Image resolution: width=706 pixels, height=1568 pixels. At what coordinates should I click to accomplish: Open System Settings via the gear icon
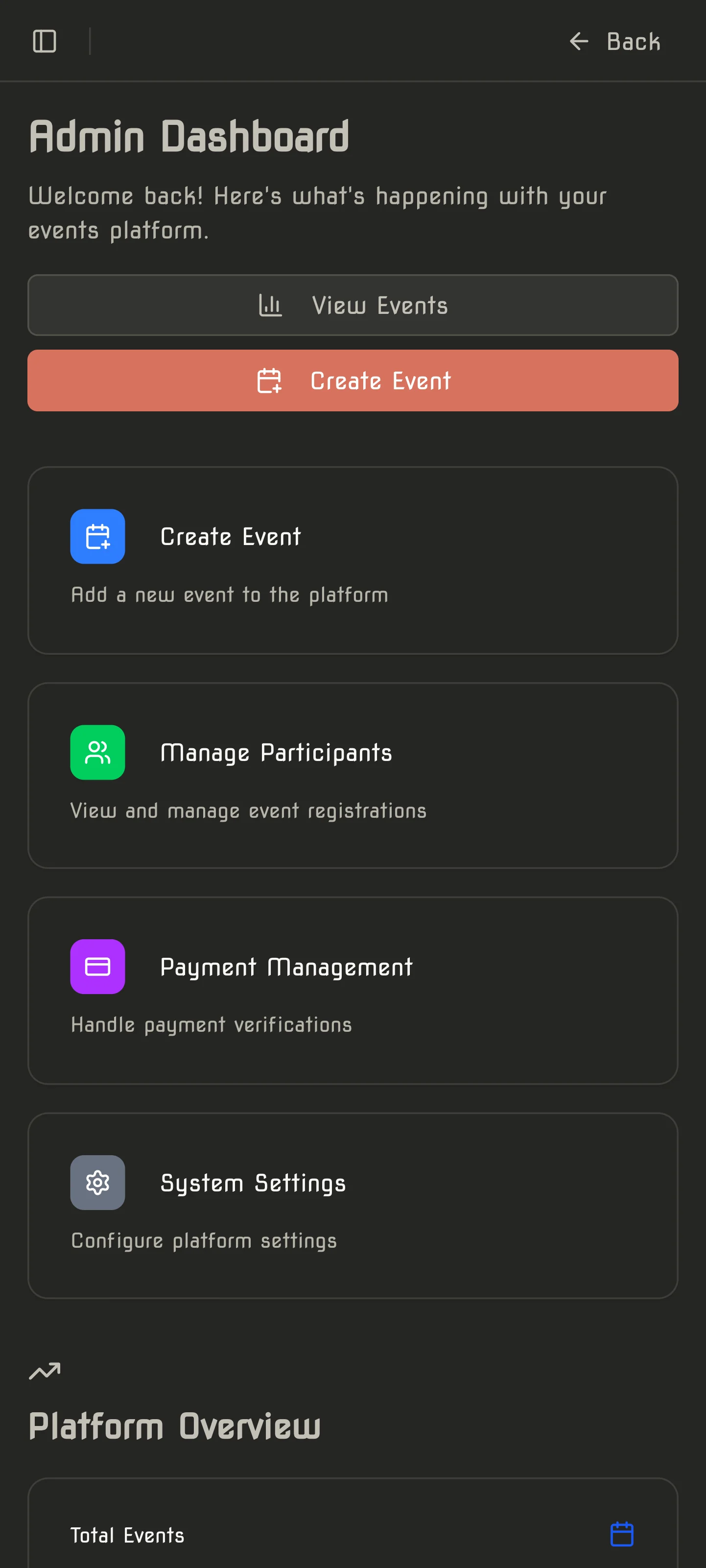tap(97, 1182)
